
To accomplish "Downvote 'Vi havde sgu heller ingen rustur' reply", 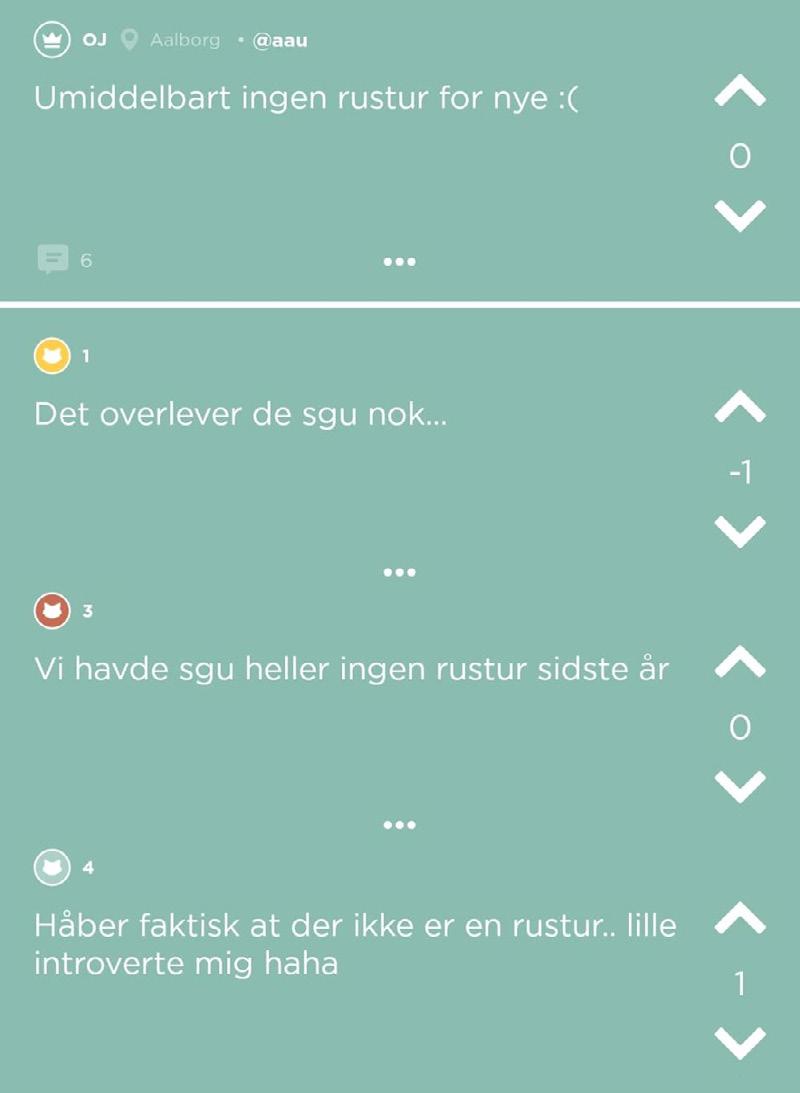I will tap(740, 785).
